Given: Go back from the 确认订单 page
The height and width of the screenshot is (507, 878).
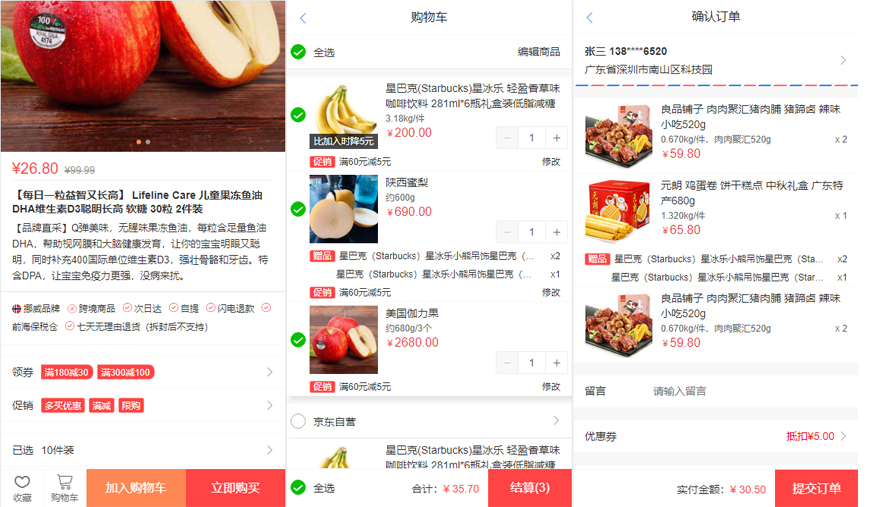Looking at the screenshot, I should [x=589, y=18].
